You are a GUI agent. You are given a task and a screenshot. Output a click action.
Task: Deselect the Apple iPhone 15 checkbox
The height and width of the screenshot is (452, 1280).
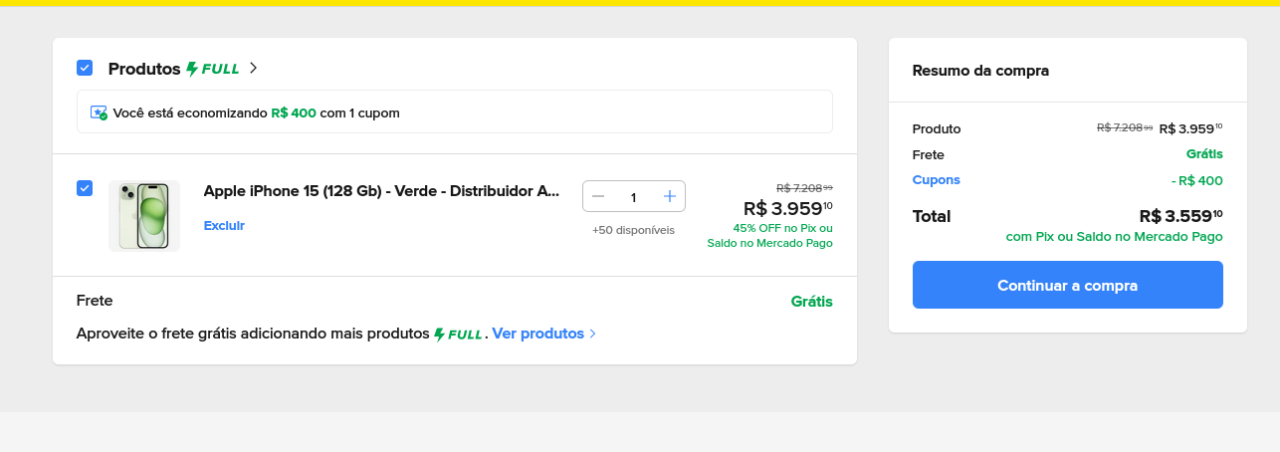[85, 188]
